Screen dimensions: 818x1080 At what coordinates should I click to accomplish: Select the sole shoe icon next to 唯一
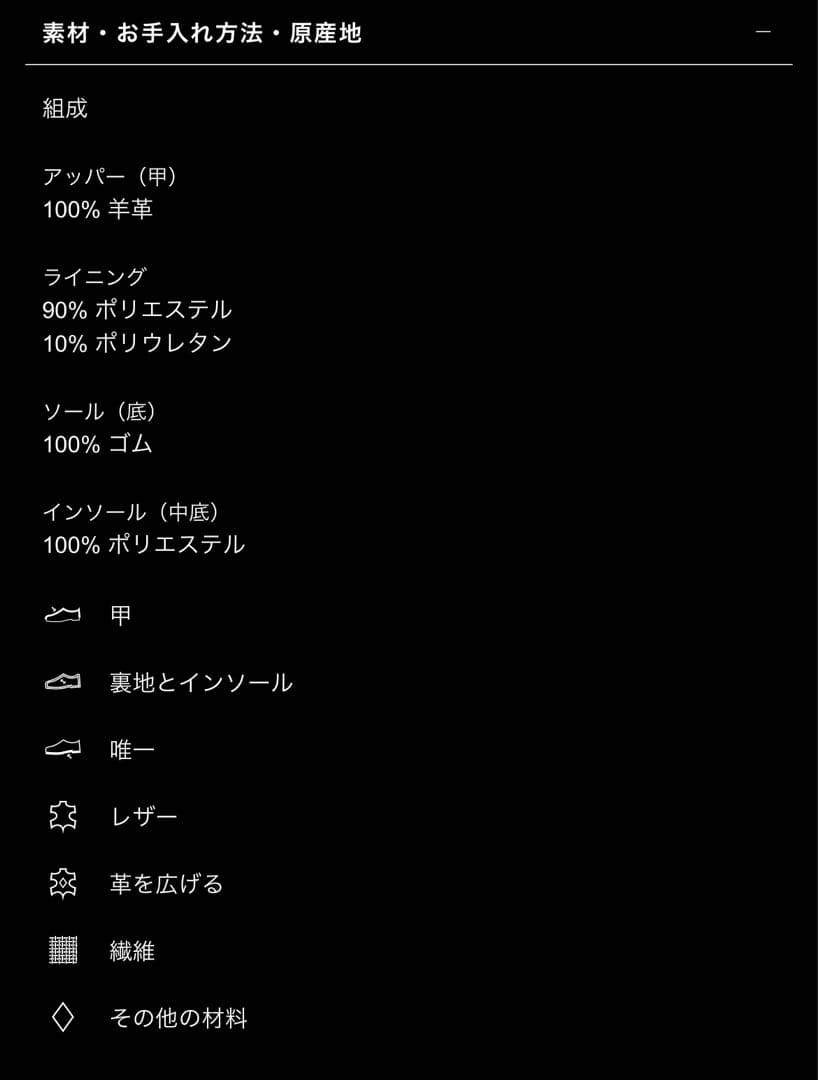(x=62, y=748)
